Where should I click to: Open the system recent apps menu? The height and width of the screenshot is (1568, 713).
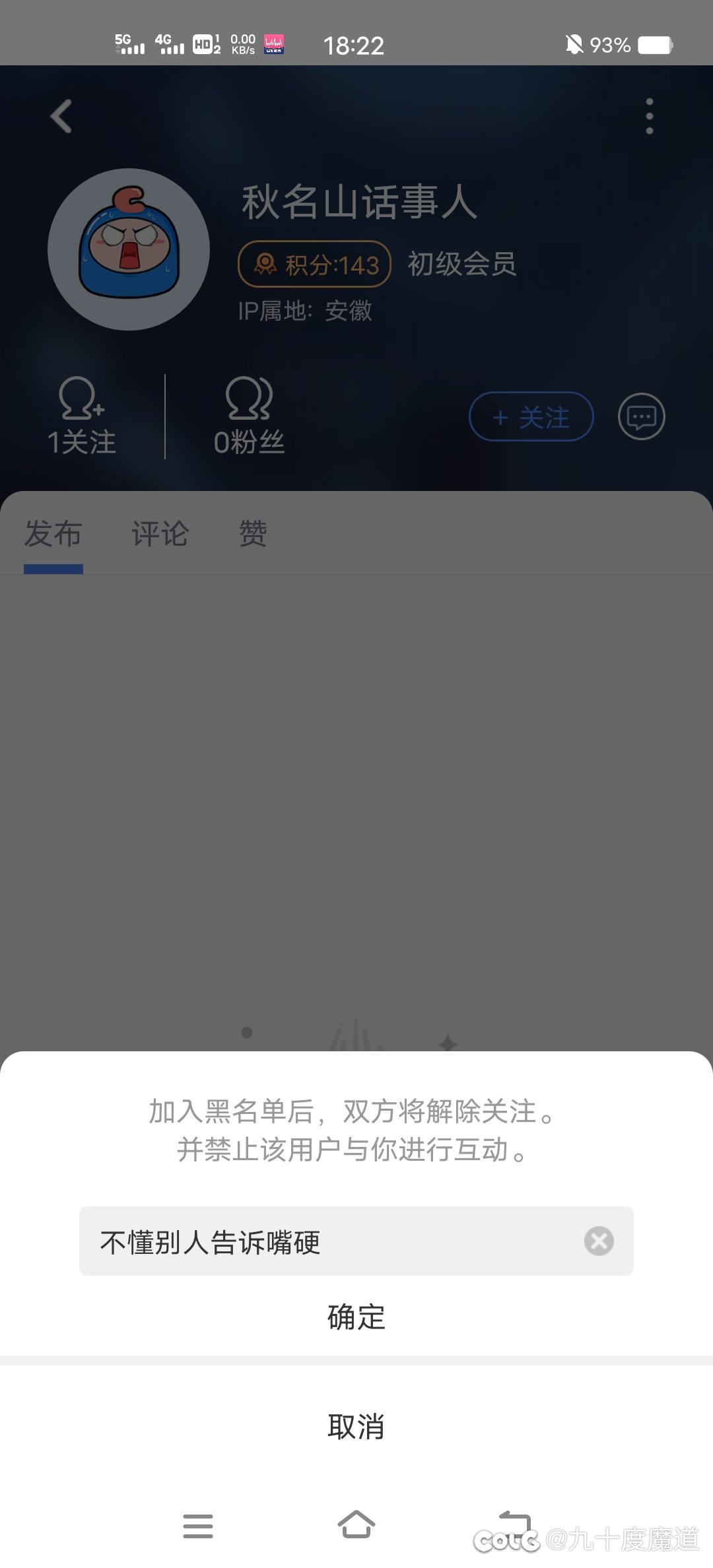coord(197,1526)
